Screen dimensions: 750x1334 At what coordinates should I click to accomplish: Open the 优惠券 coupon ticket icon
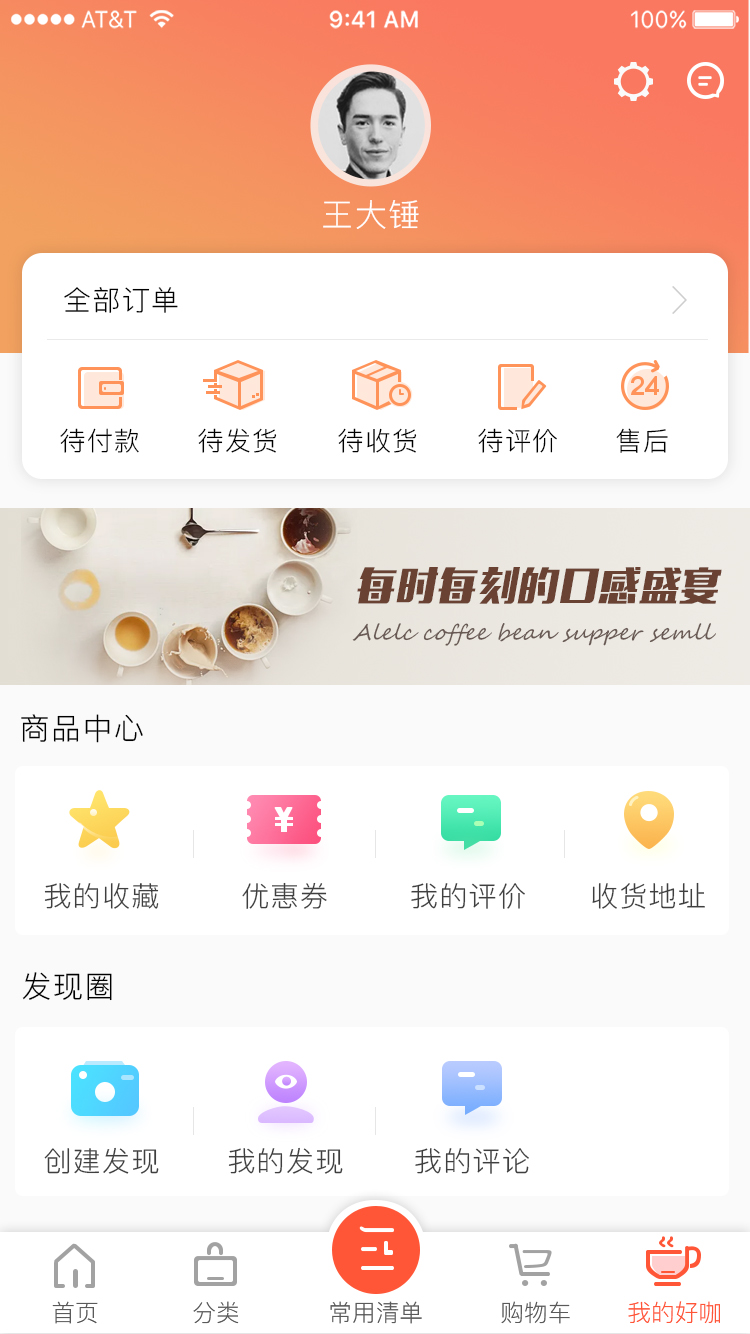pos(284,819)
